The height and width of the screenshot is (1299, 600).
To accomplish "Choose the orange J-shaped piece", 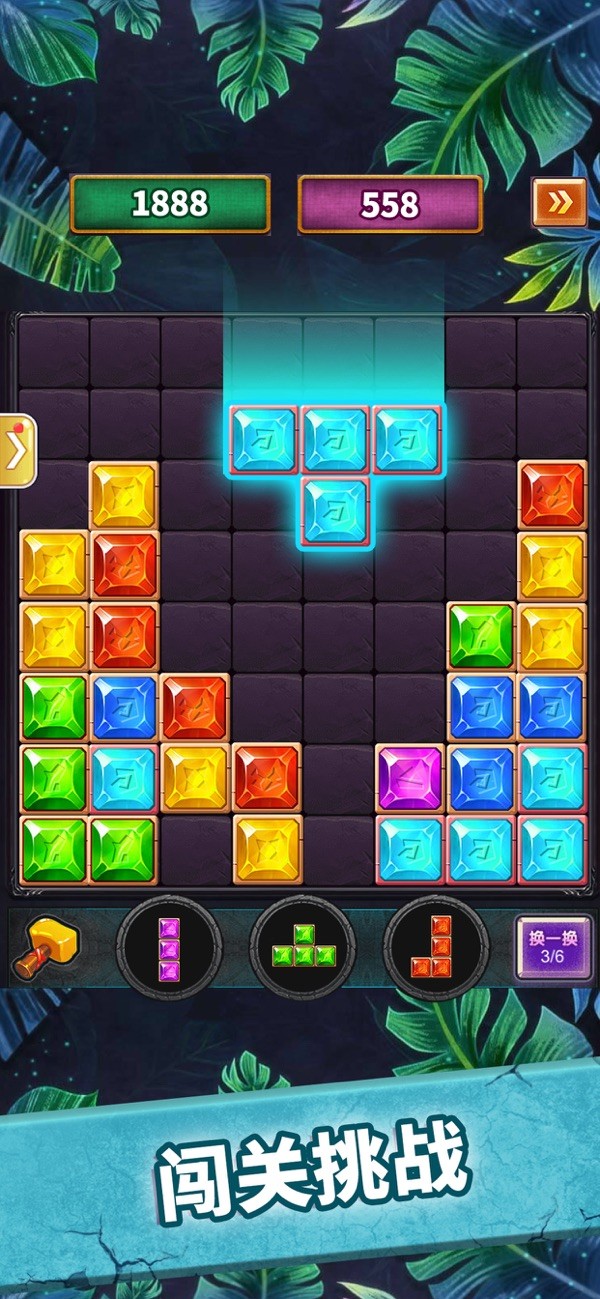I will tap(435, 947).
